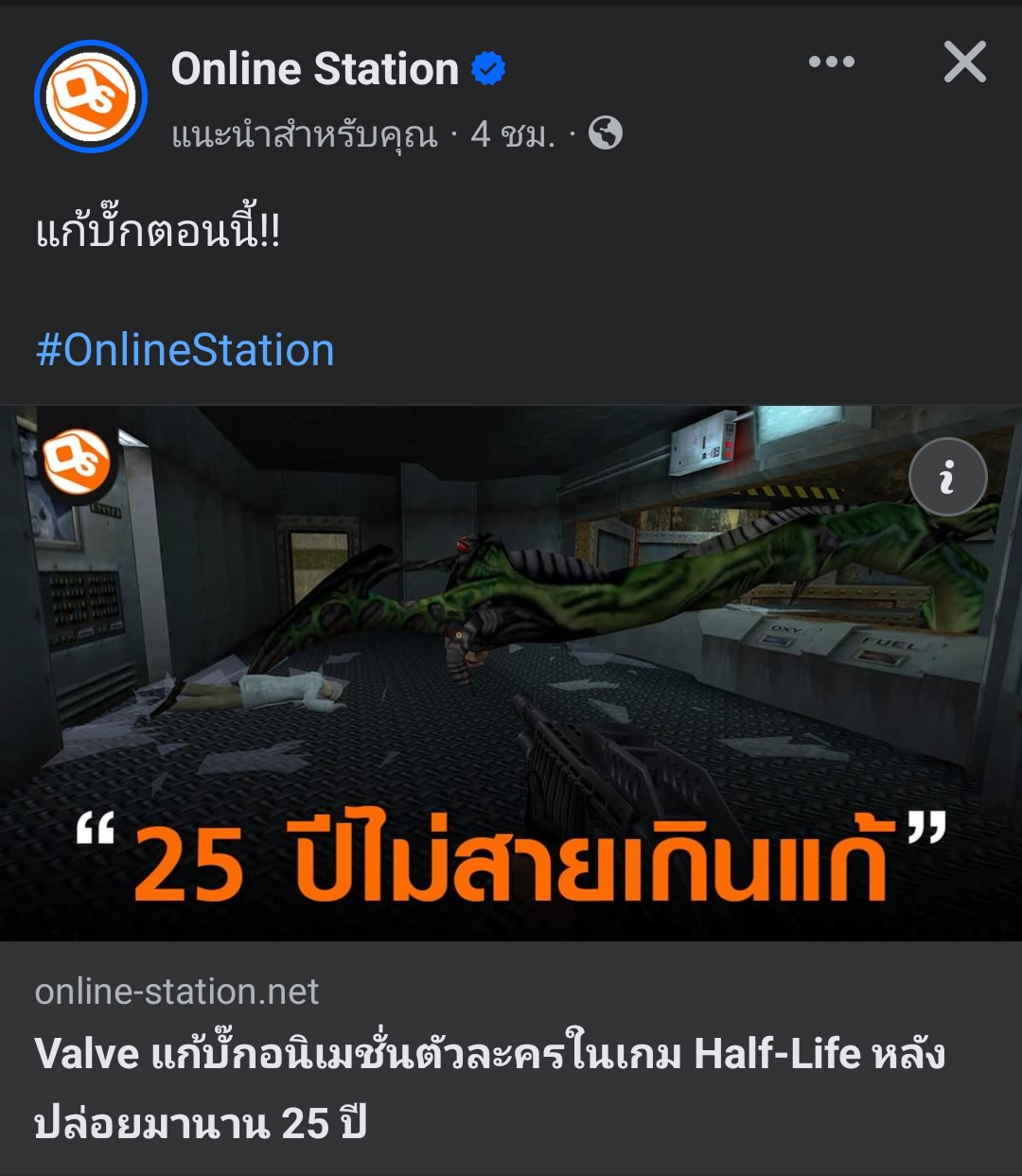The width and height of the screenshot is (1022, 1176).
Task: Tap the info icon on the link image
Action: click(947, 478)
